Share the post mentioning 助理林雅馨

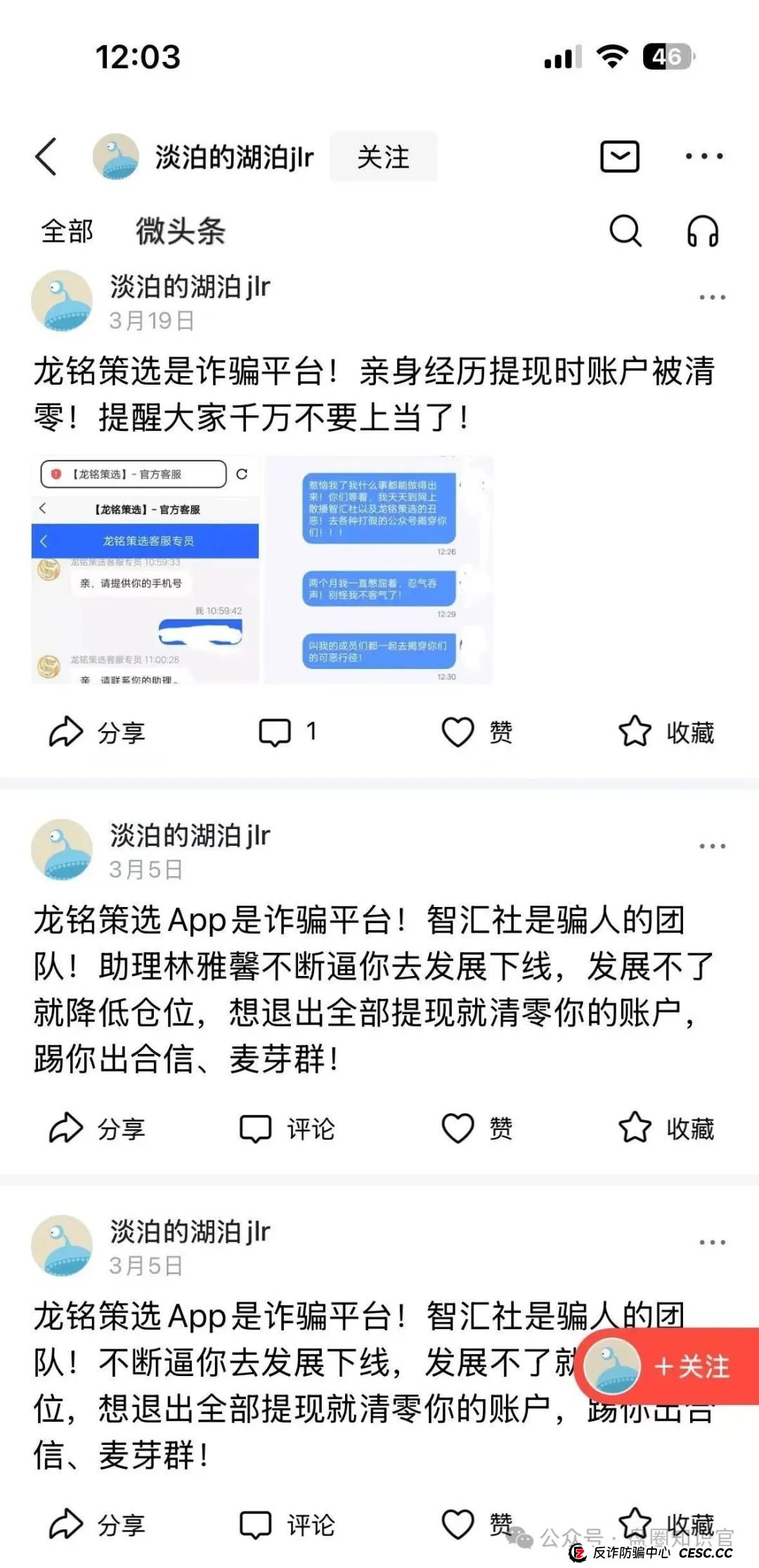point(96,1129)
